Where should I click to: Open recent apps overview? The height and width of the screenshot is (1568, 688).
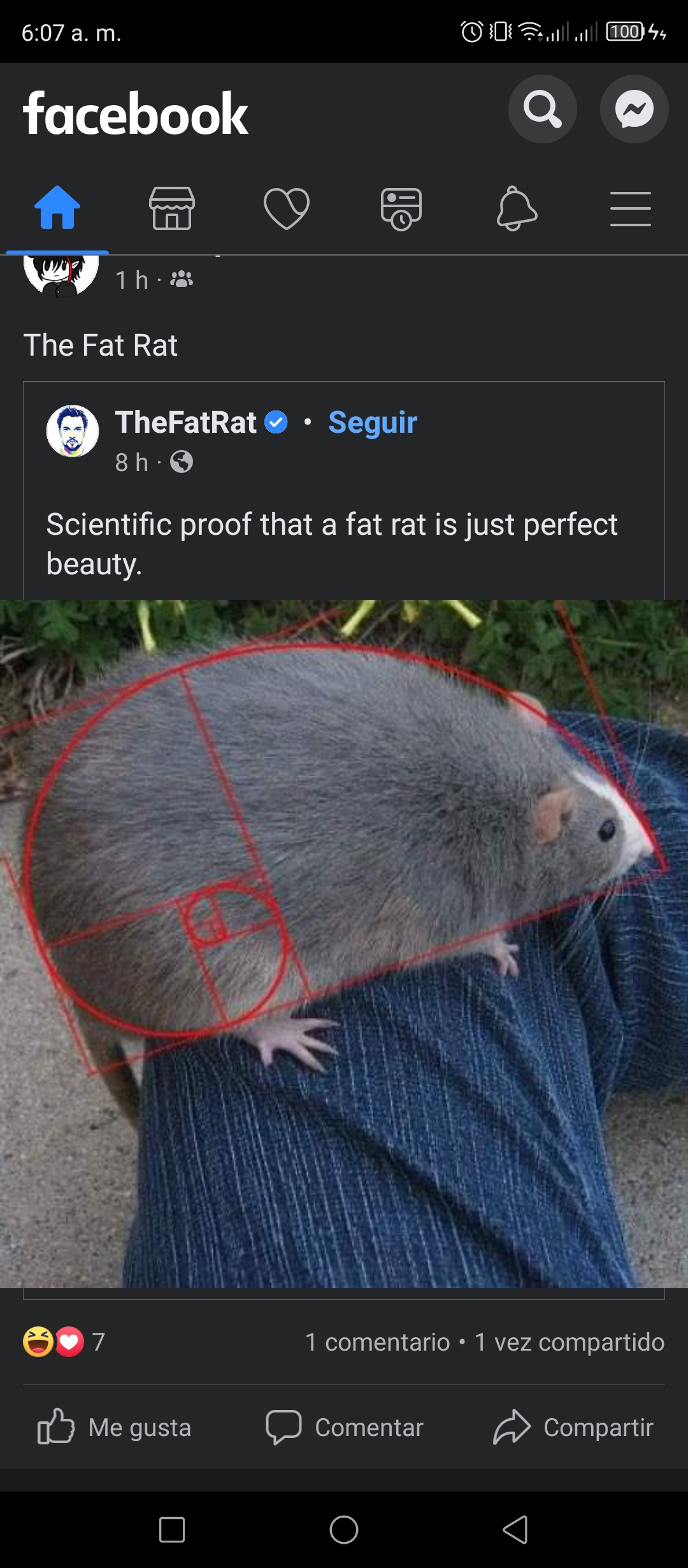[172, 1529]
